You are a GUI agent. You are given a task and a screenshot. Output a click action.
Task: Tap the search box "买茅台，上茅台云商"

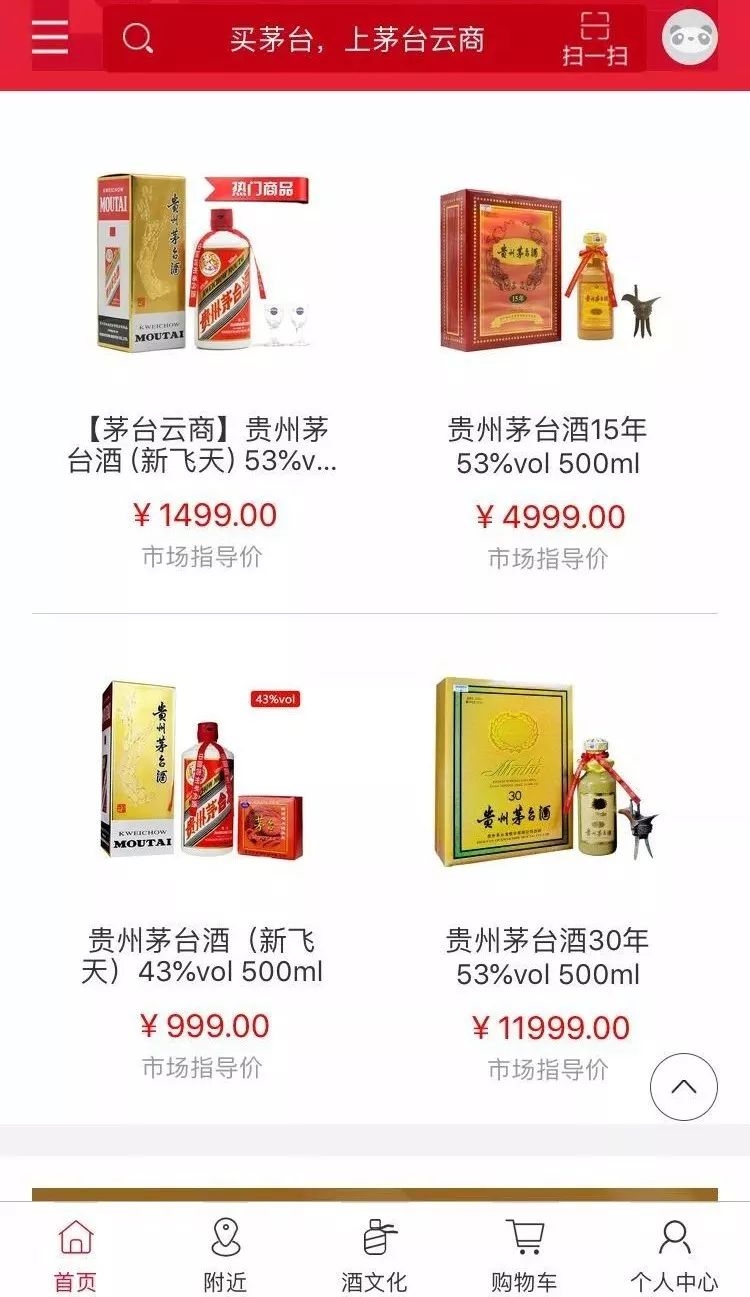(x=356, y=39)
